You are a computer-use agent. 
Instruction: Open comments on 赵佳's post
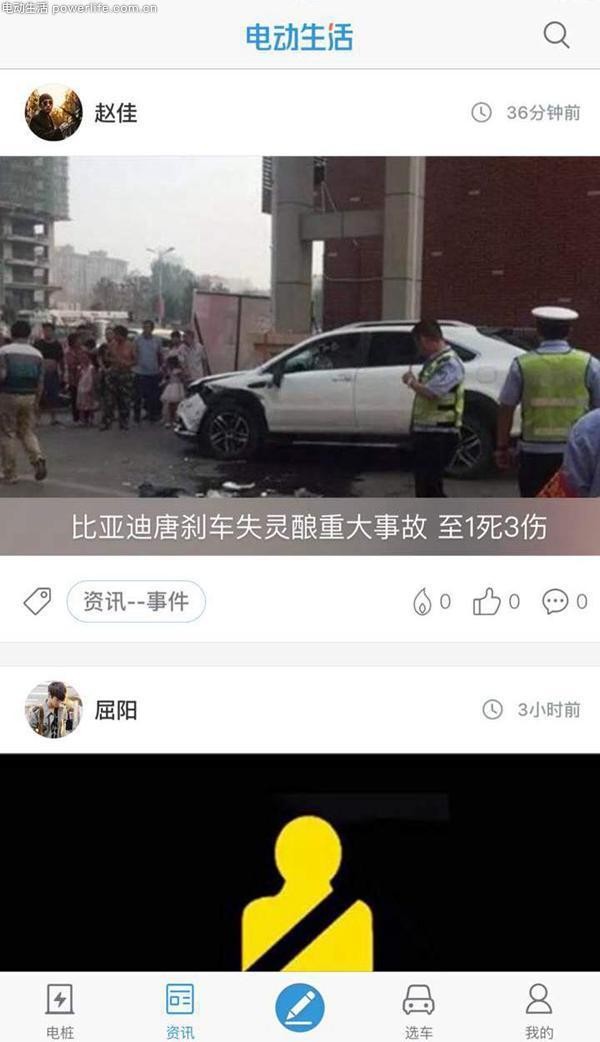(555, 602)
